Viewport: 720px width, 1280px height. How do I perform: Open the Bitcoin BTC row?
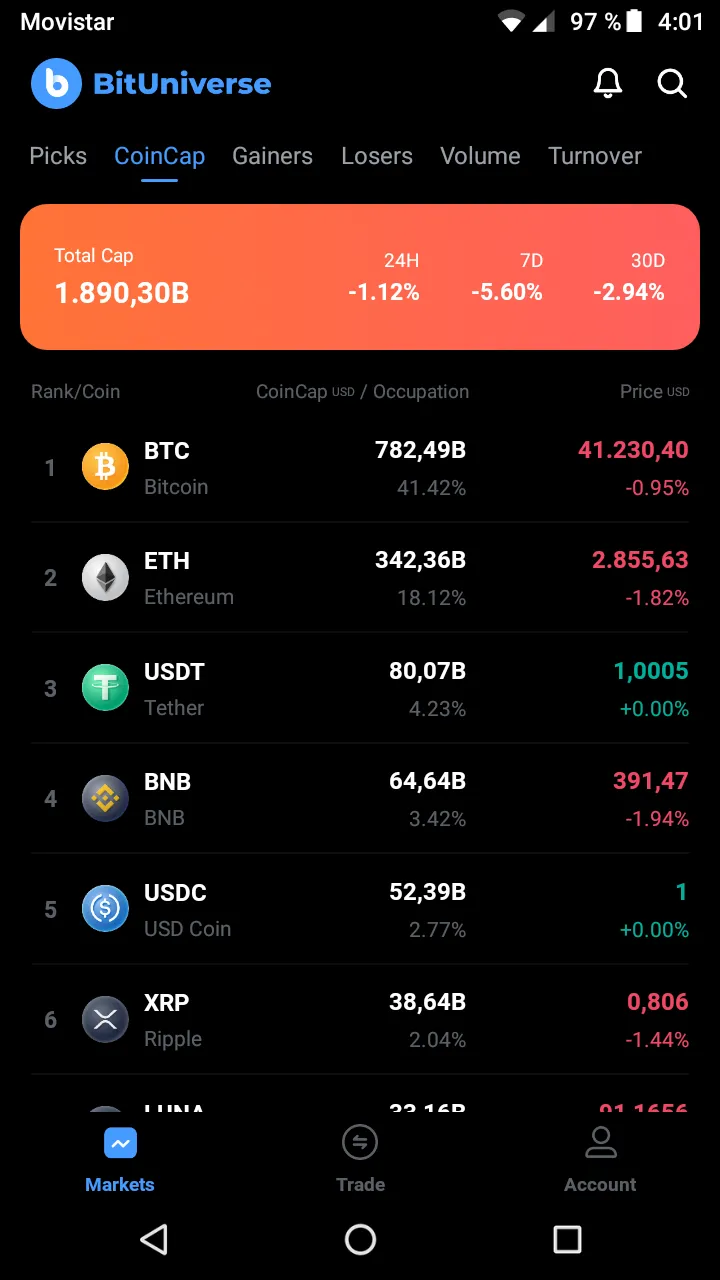[360, 468]
